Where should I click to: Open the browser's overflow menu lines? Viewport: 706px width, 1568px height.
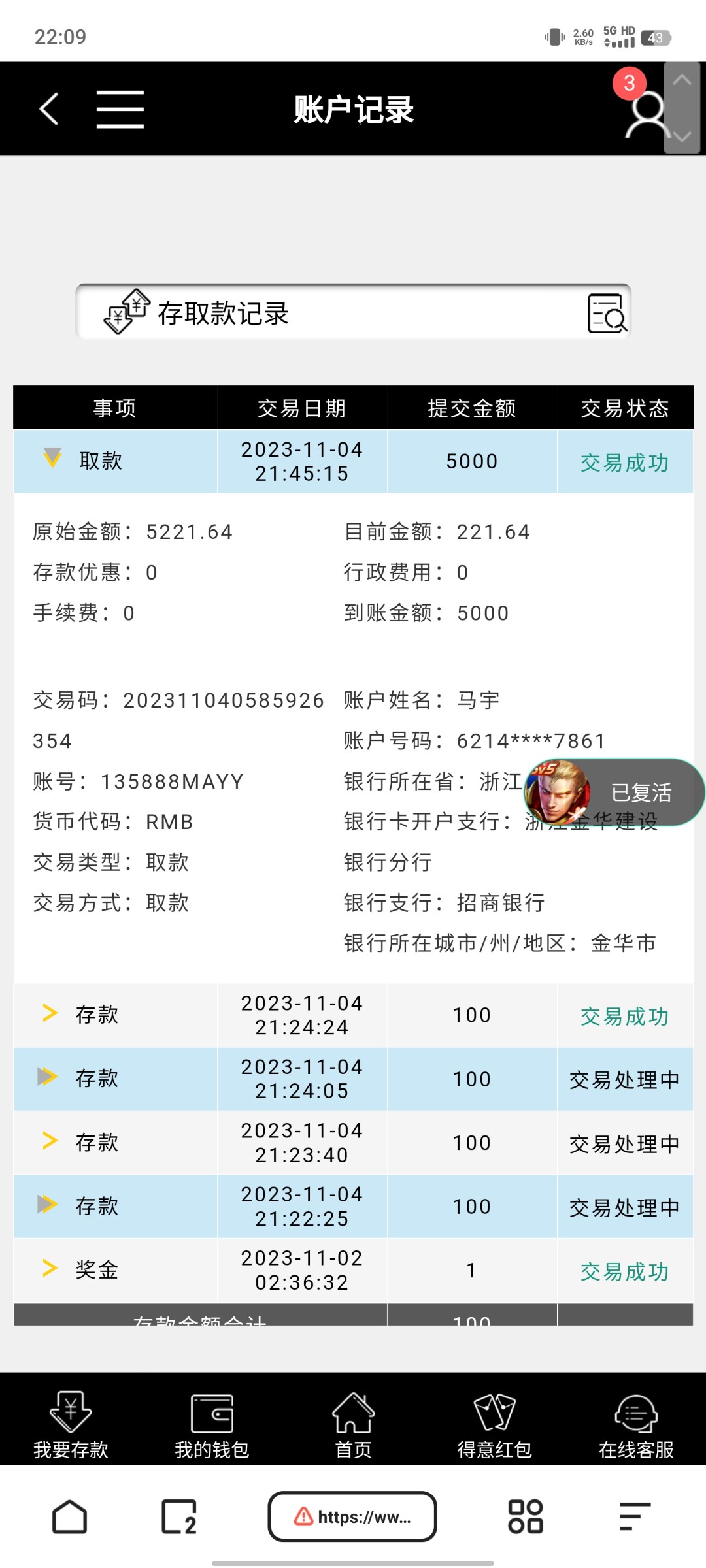[x=634, y=1516]
